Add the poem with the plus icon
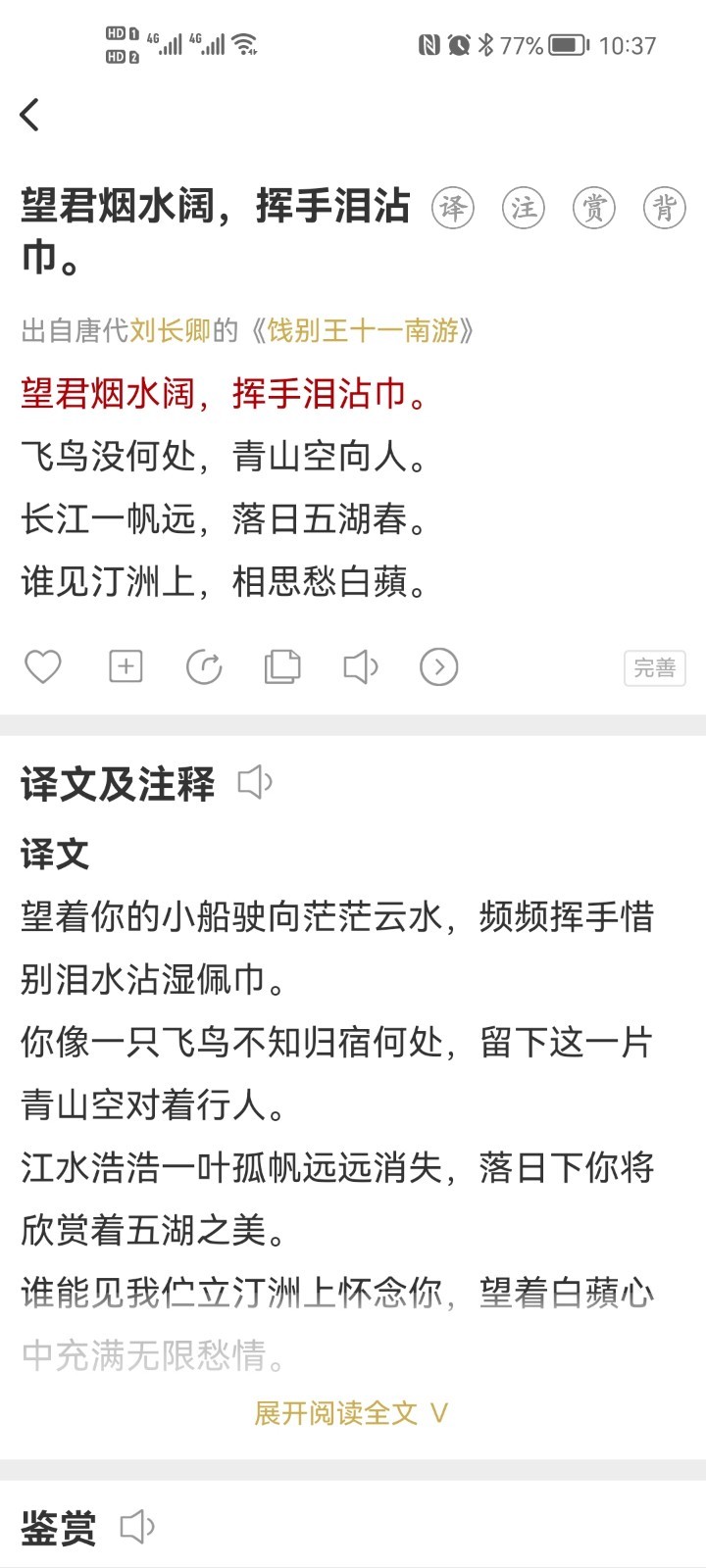This screenshot has height=1568, width=706. coord(126,667)
